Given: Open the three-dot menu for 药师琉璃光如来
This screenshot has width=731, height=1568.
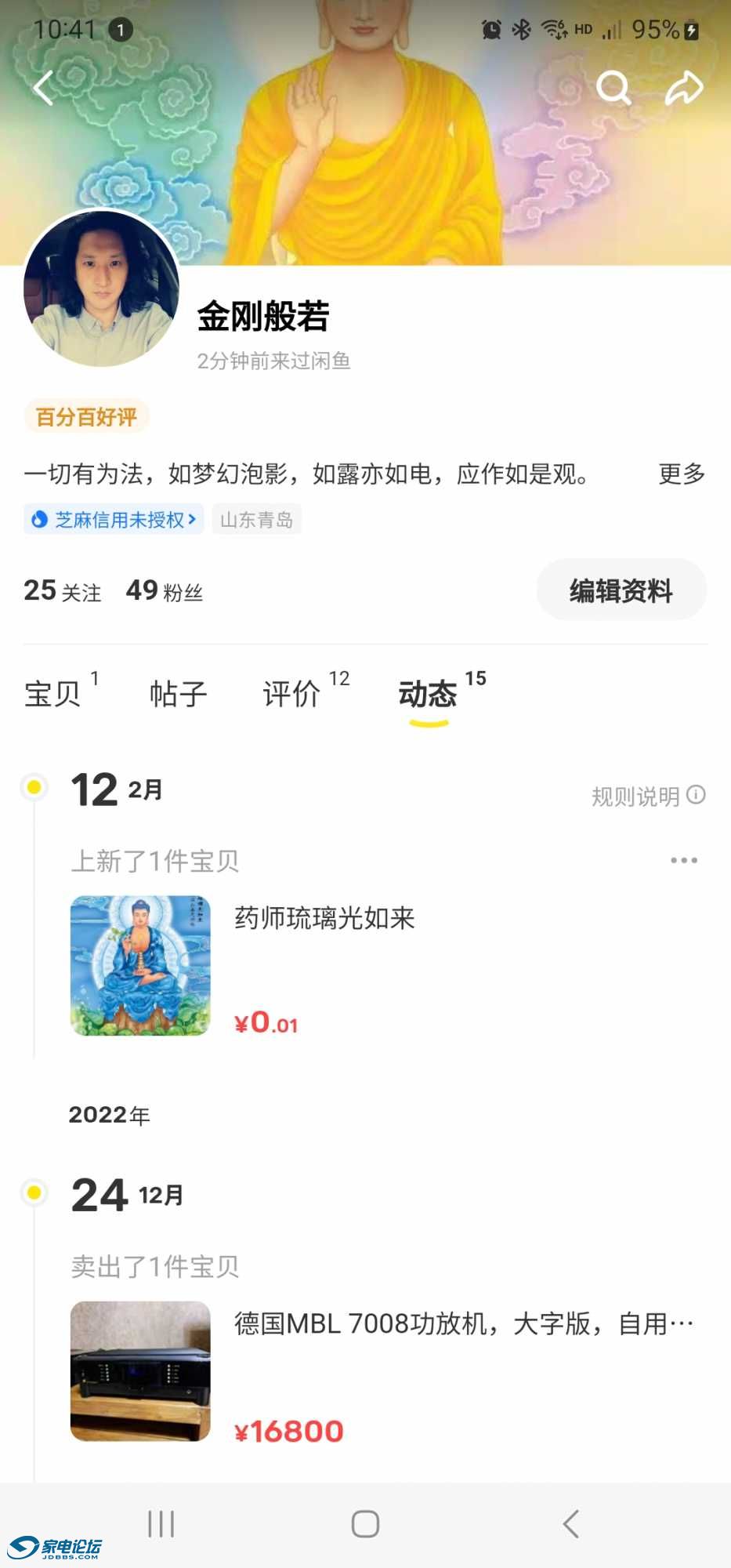Looking at the screenshot, I should pos(683,860).
